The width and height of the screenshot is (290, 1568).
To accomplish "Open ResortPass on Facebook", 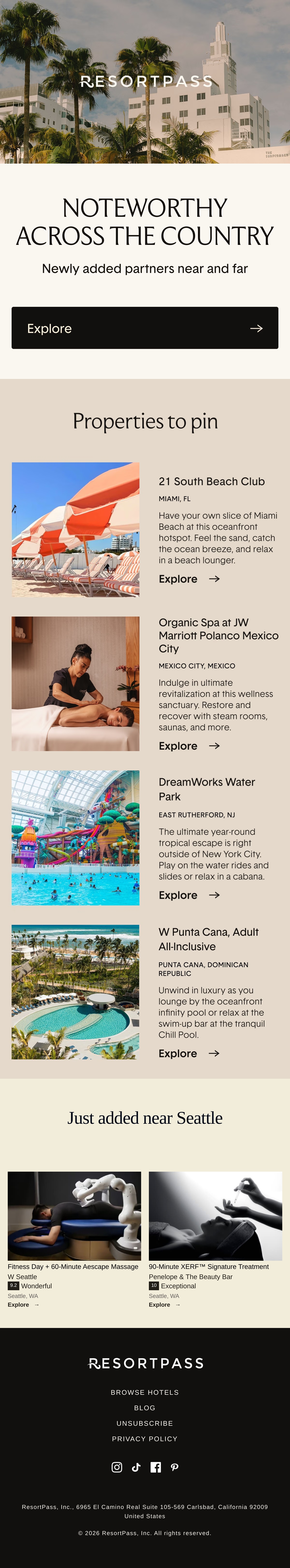I will point(156,1467).
